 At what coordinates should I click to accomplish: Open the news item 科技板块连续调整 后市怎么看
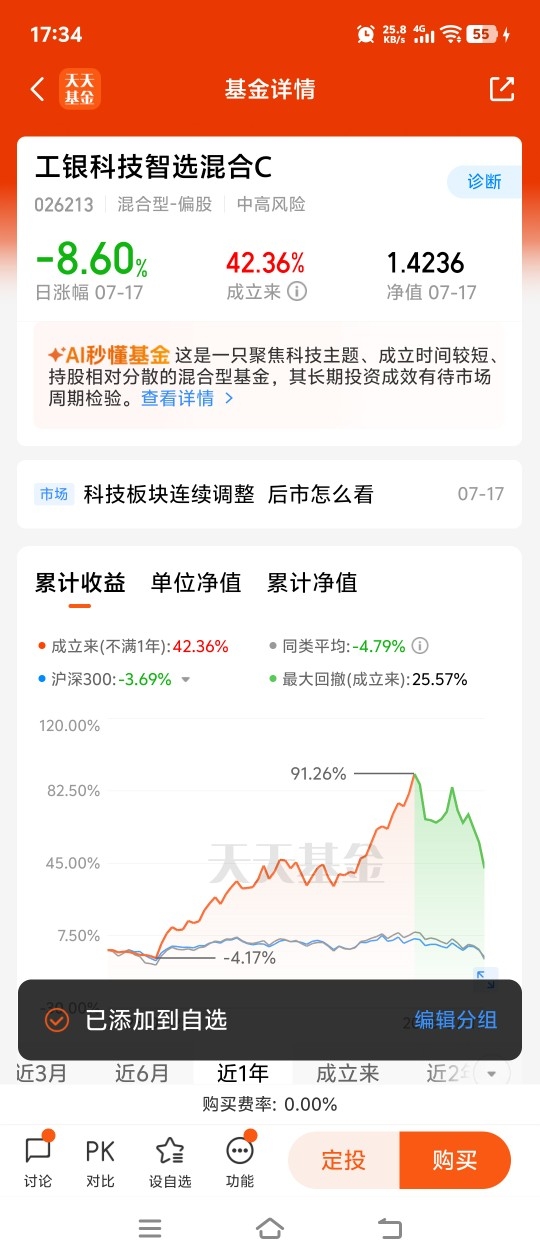click(x=228, y=494)
